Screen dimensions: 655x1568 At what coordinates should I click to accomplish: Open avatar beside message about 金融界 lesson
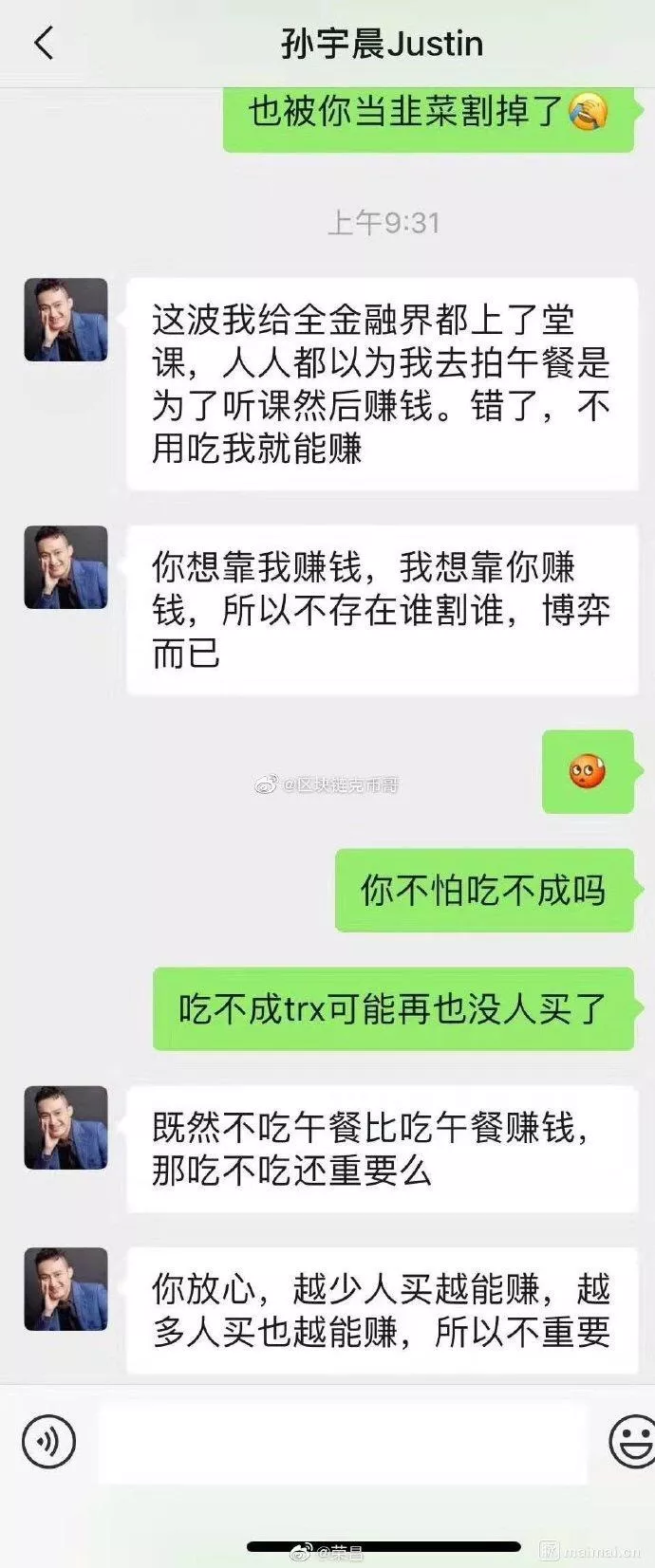click(x=65, y=320)
